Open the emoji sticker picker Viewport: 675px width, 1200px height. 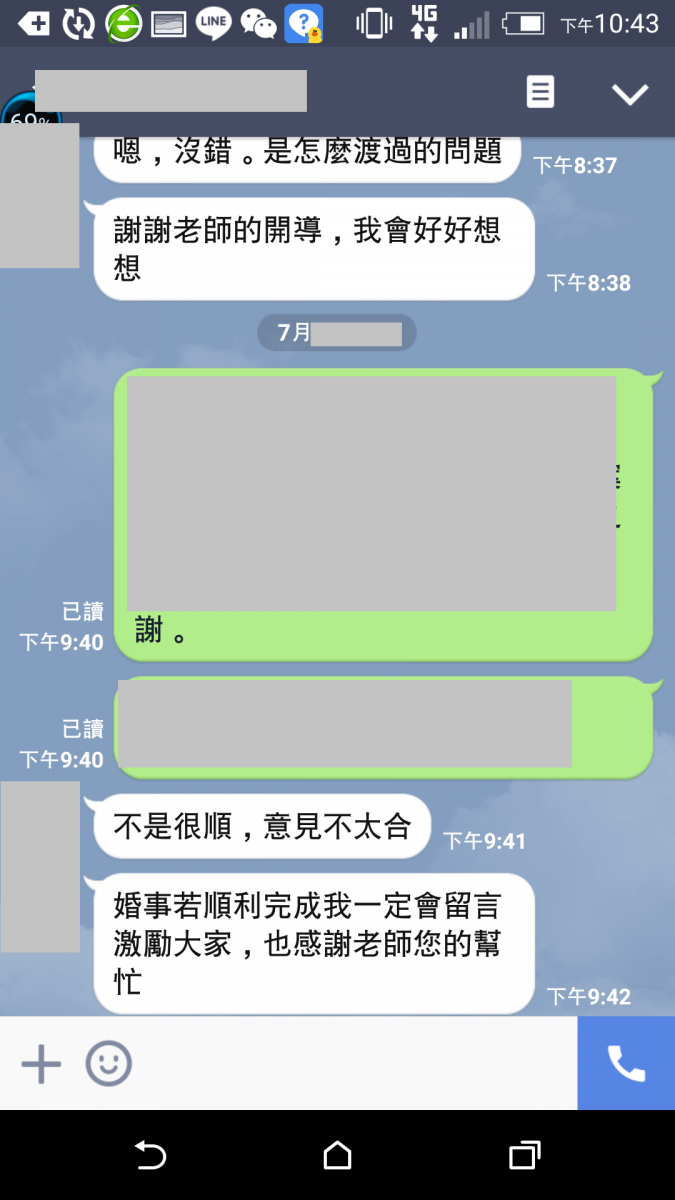coord(108,1064)
